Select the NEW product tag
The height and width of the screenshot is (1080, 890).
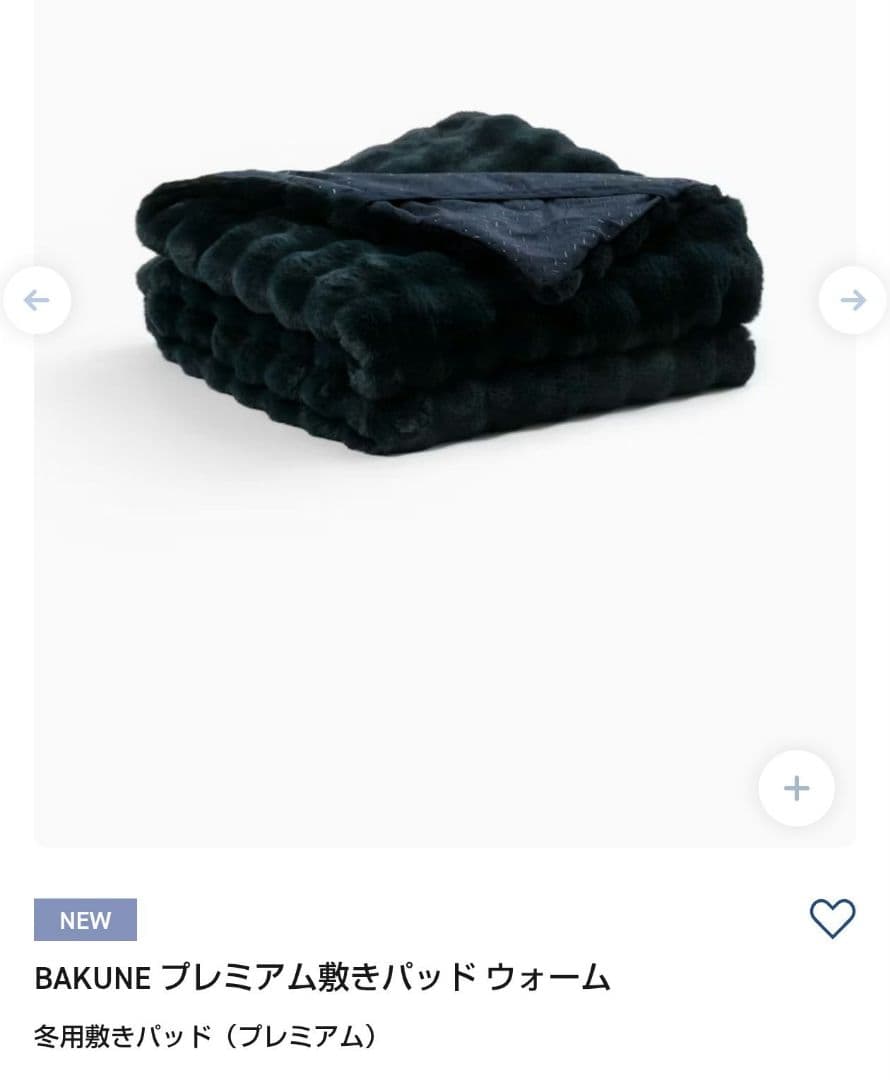coord(85,919)
